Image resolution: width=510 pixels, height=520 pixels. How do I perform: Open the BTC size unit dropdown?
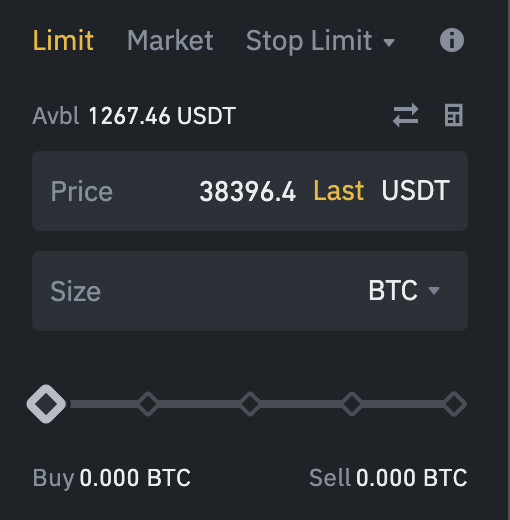click(404, 291)
